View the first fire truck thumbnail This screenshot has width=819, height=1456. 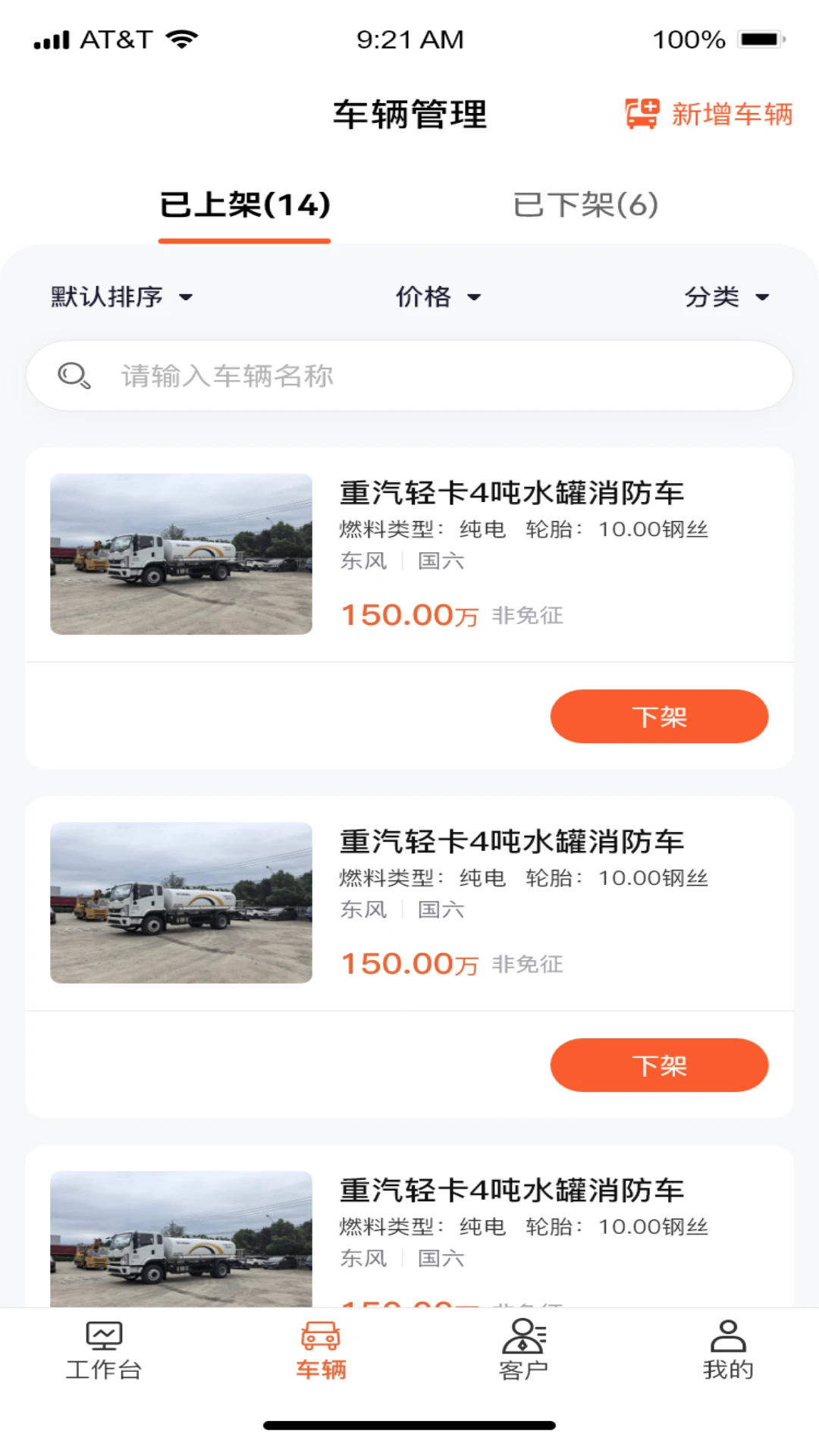(x=180, y=554)
